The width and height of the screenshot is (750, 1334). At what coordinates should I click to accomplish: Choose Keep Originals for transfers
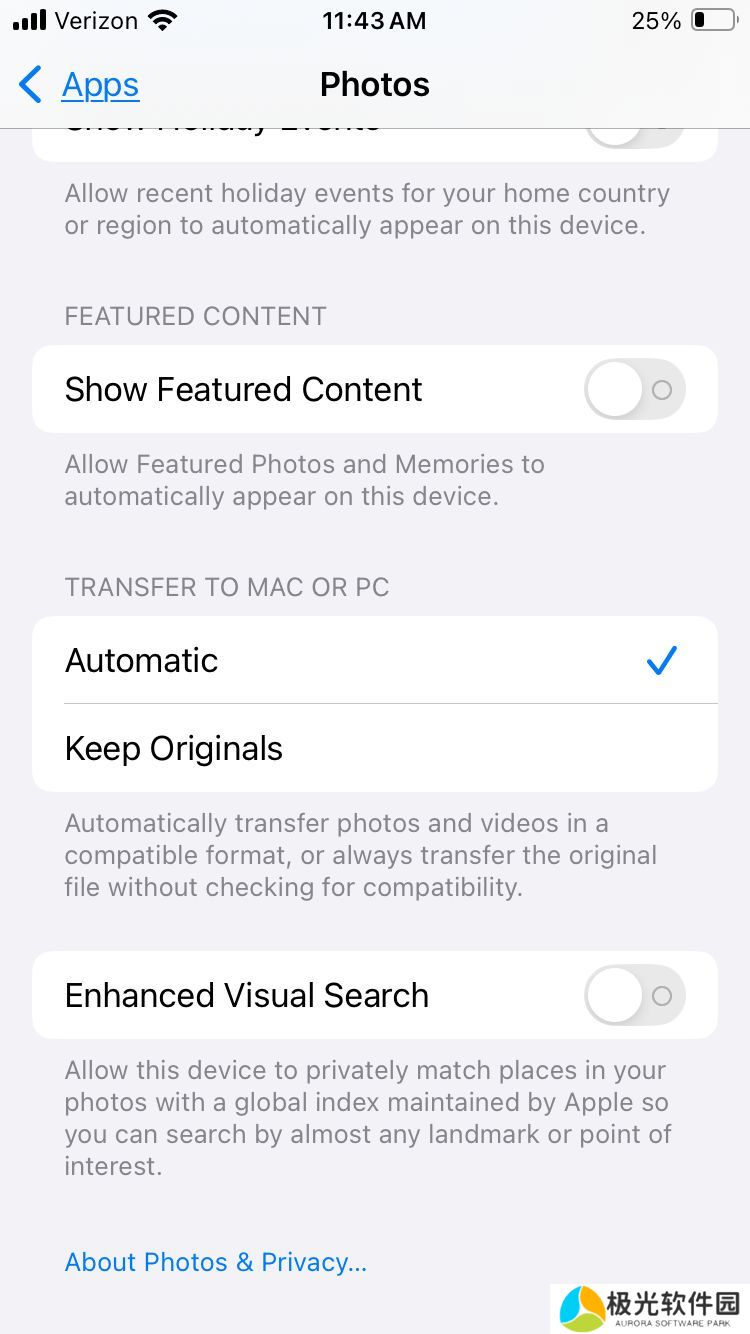pos(374,748)
